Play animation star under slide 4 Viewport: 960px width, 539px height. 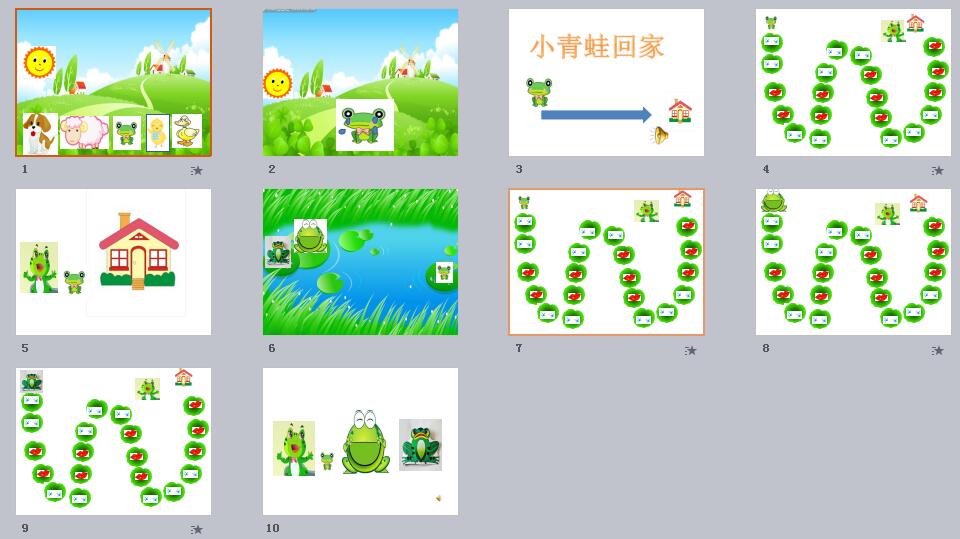(938, 171)
